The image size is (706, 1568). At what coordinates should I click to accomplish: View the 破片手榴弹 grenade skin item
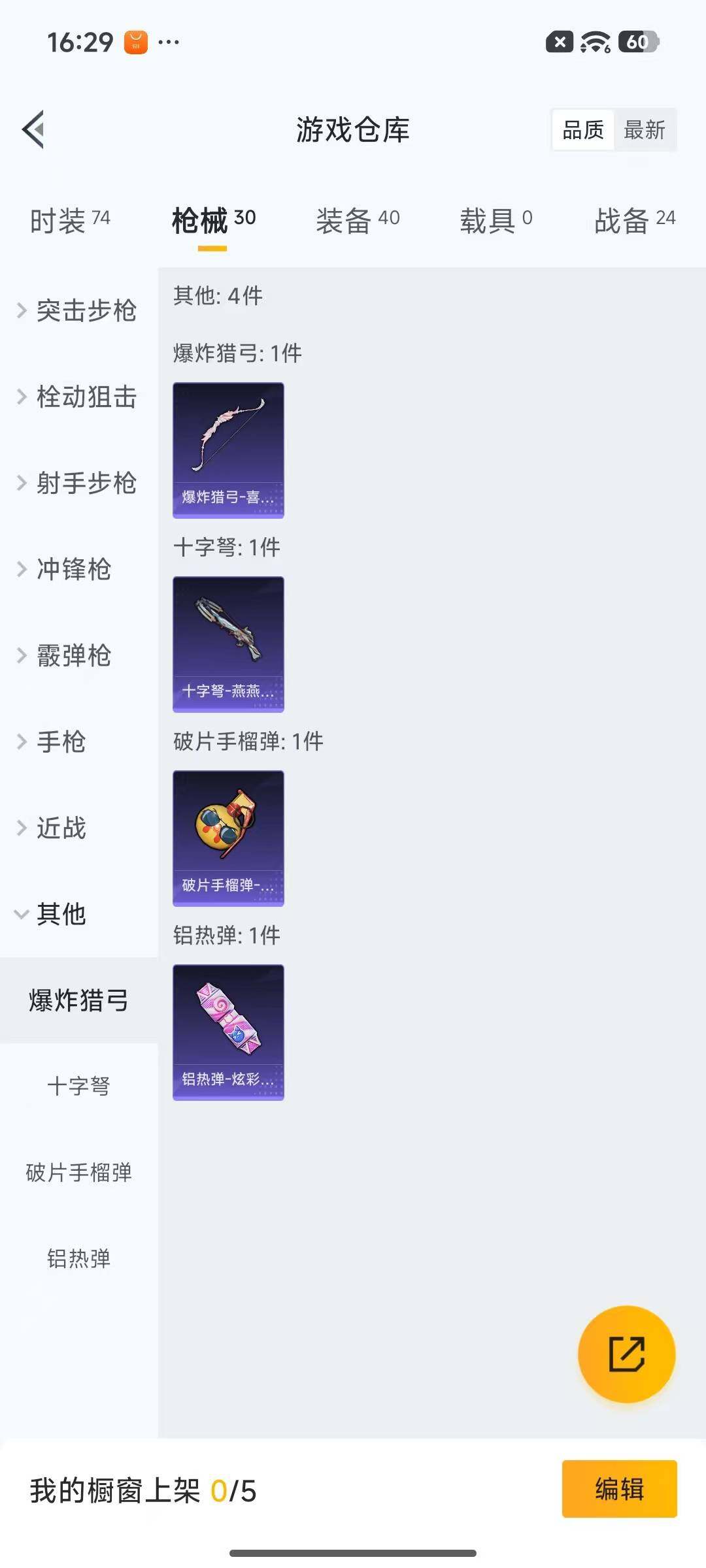(228, 838)
